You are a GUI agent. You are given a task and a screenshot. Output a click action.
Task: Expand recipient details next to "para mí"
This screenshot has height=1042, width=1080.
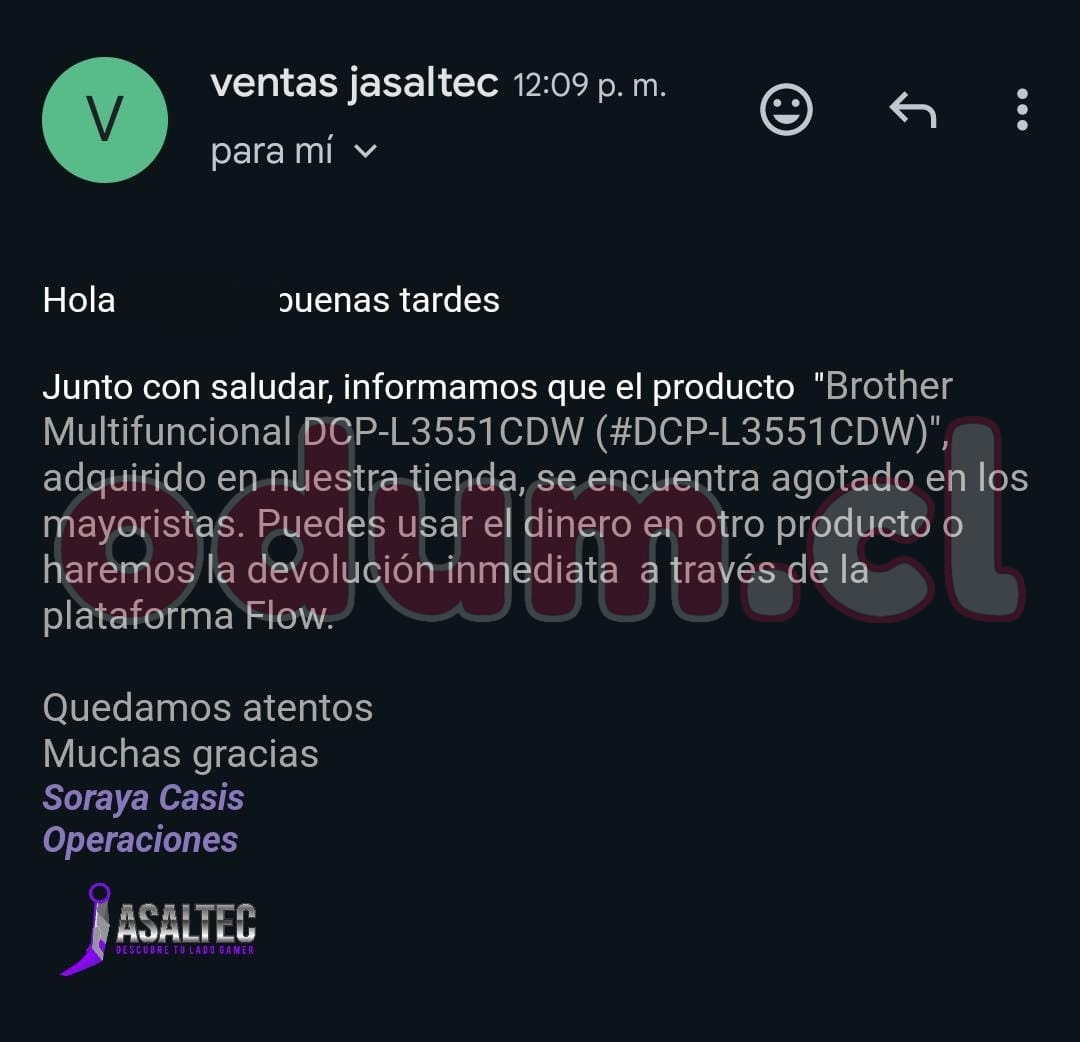click(366, 152)
